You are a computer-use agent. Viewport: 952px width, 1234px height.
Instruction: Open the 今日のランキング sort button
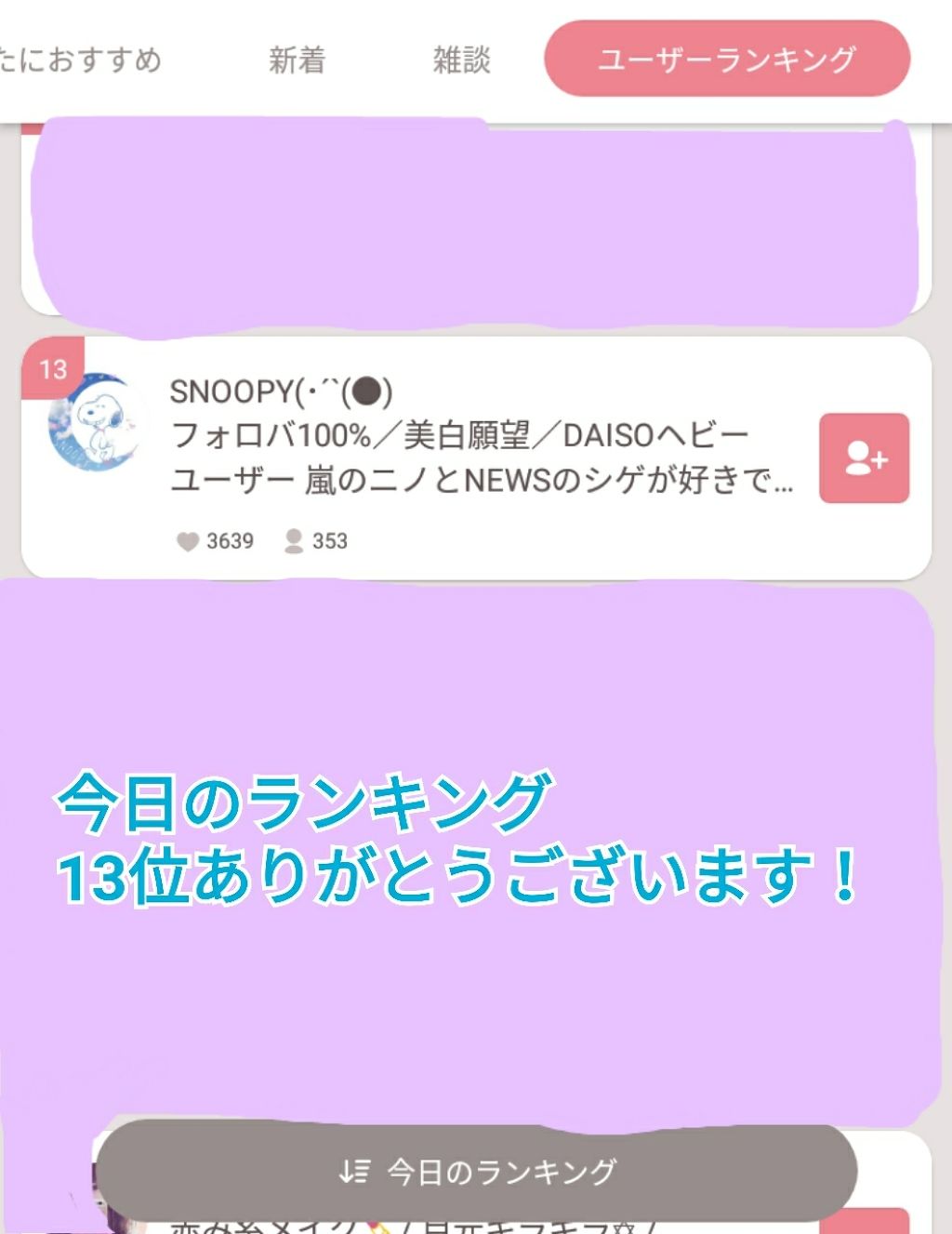(x=477, y=1171)
